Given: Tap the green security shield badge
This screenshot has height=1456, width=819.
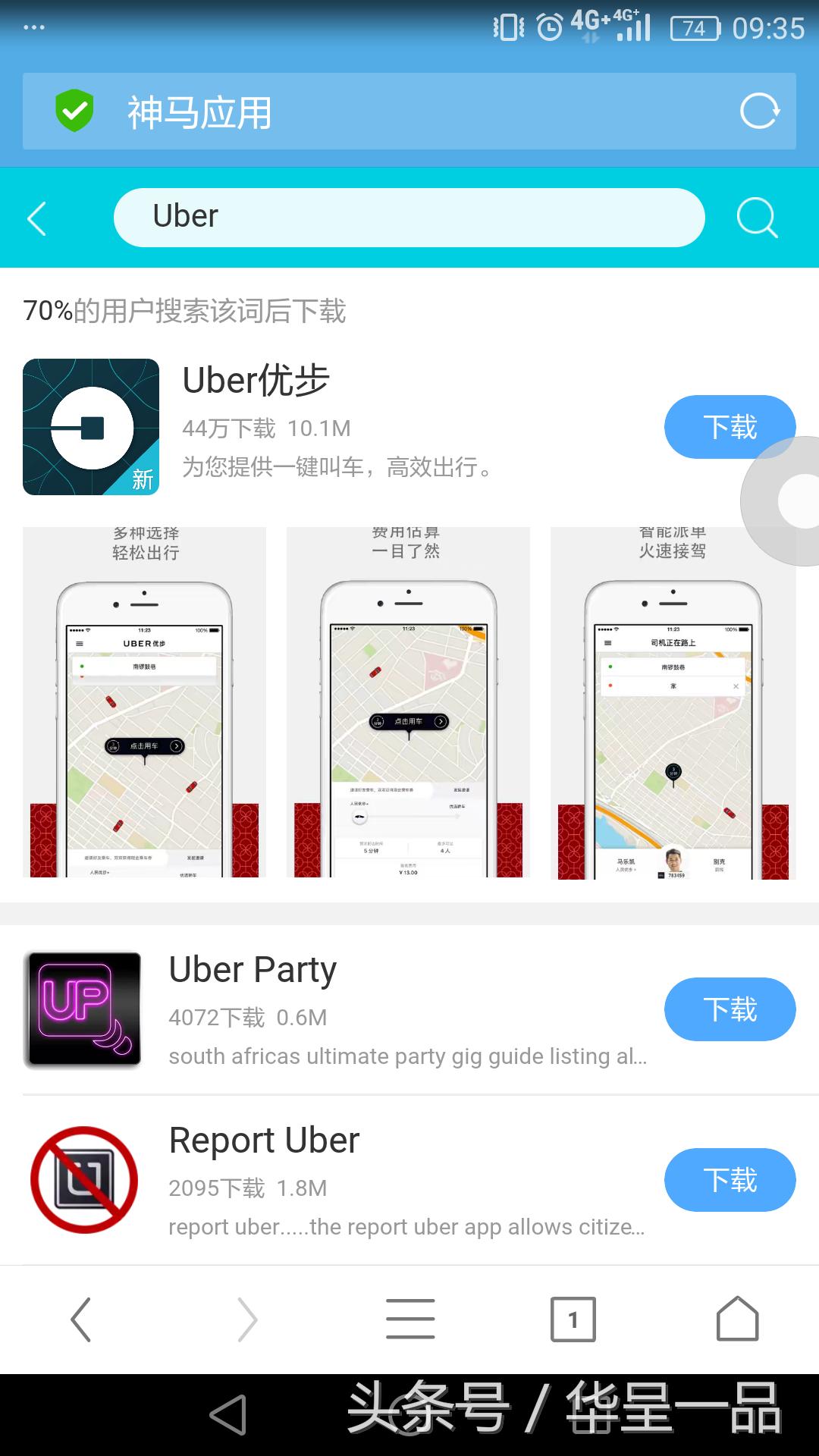Looking at the screenshot, I should pos(76,111).
